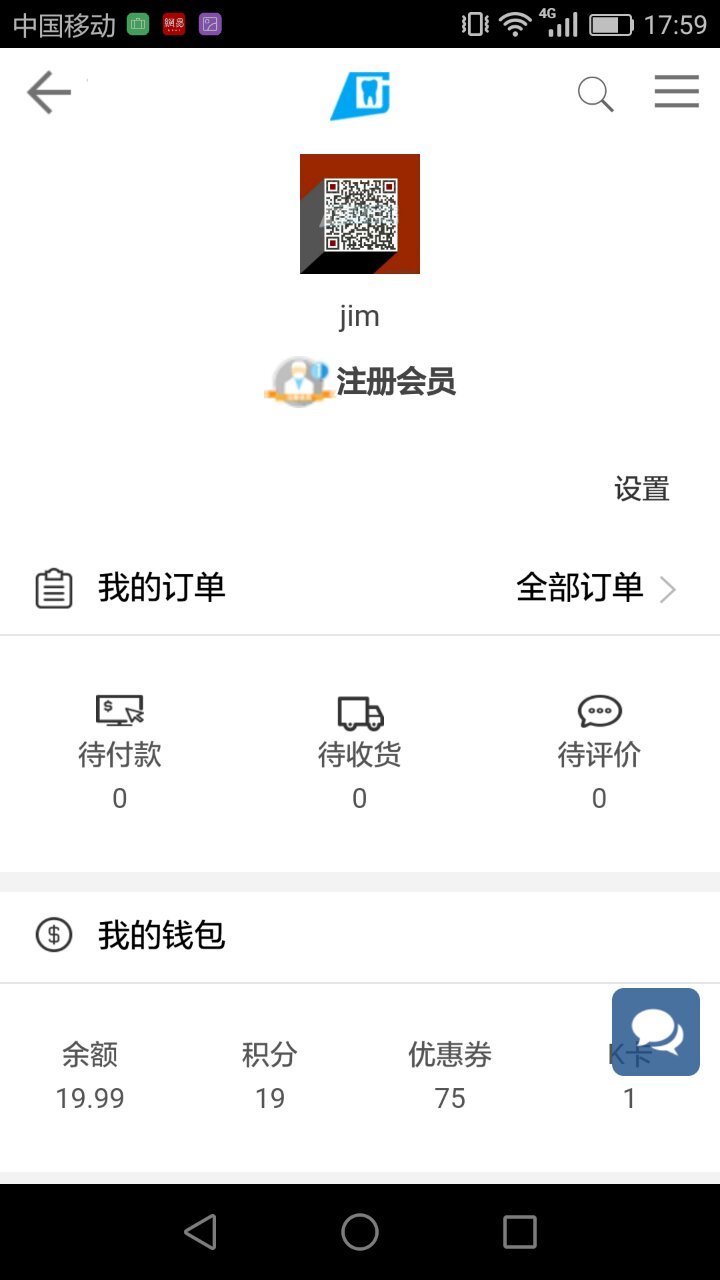Open the 设置 settings option
This screenshot has width=720, height=1280.
click(643, 489)
